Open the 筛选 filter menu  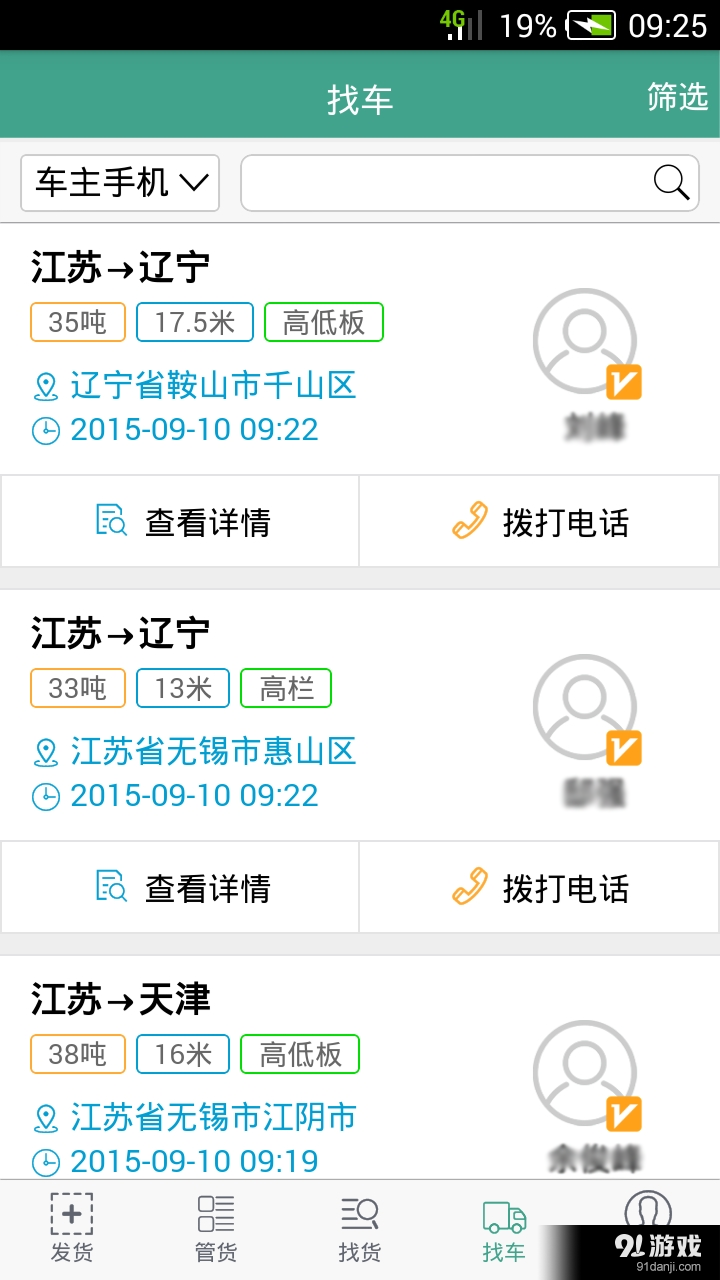[677, 97]
